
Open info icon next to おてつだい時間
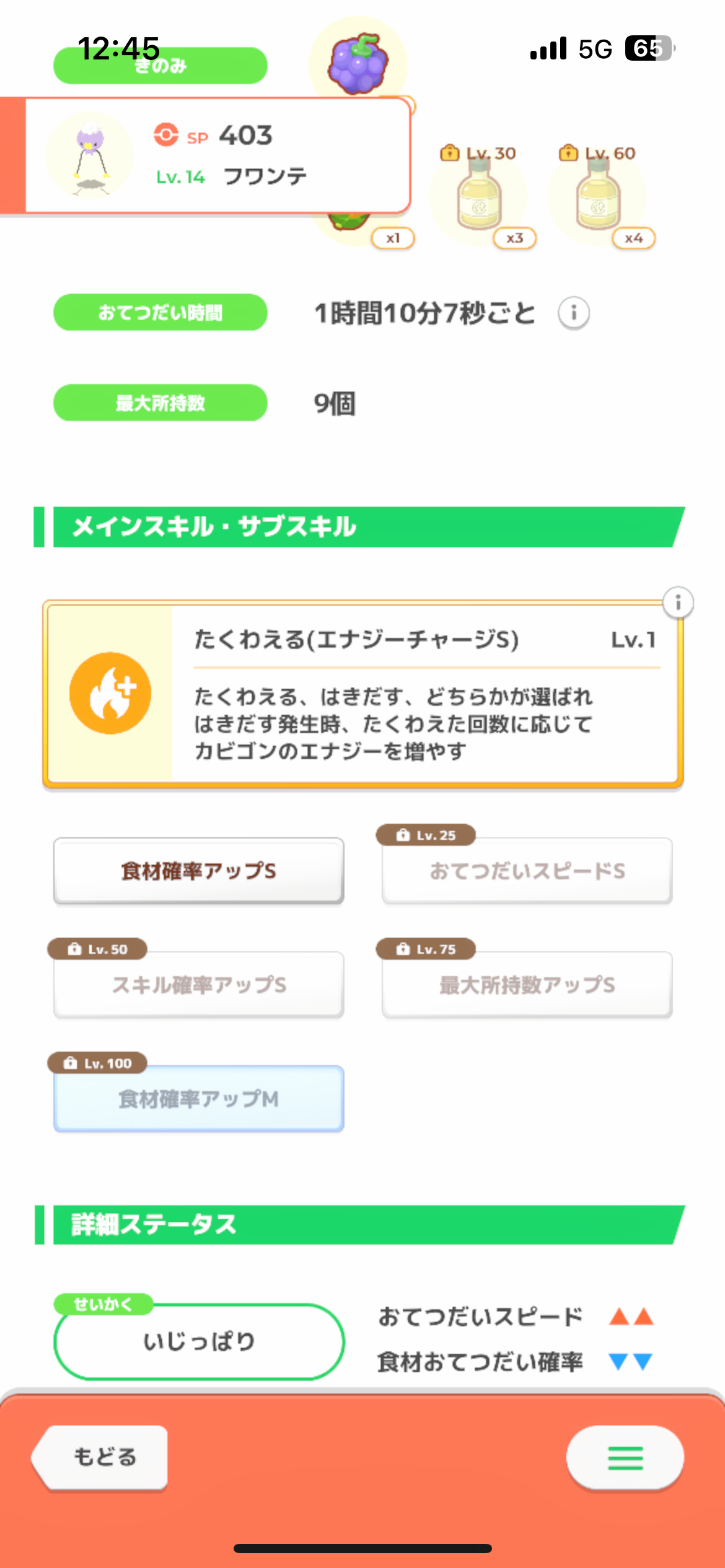[573, 313]
